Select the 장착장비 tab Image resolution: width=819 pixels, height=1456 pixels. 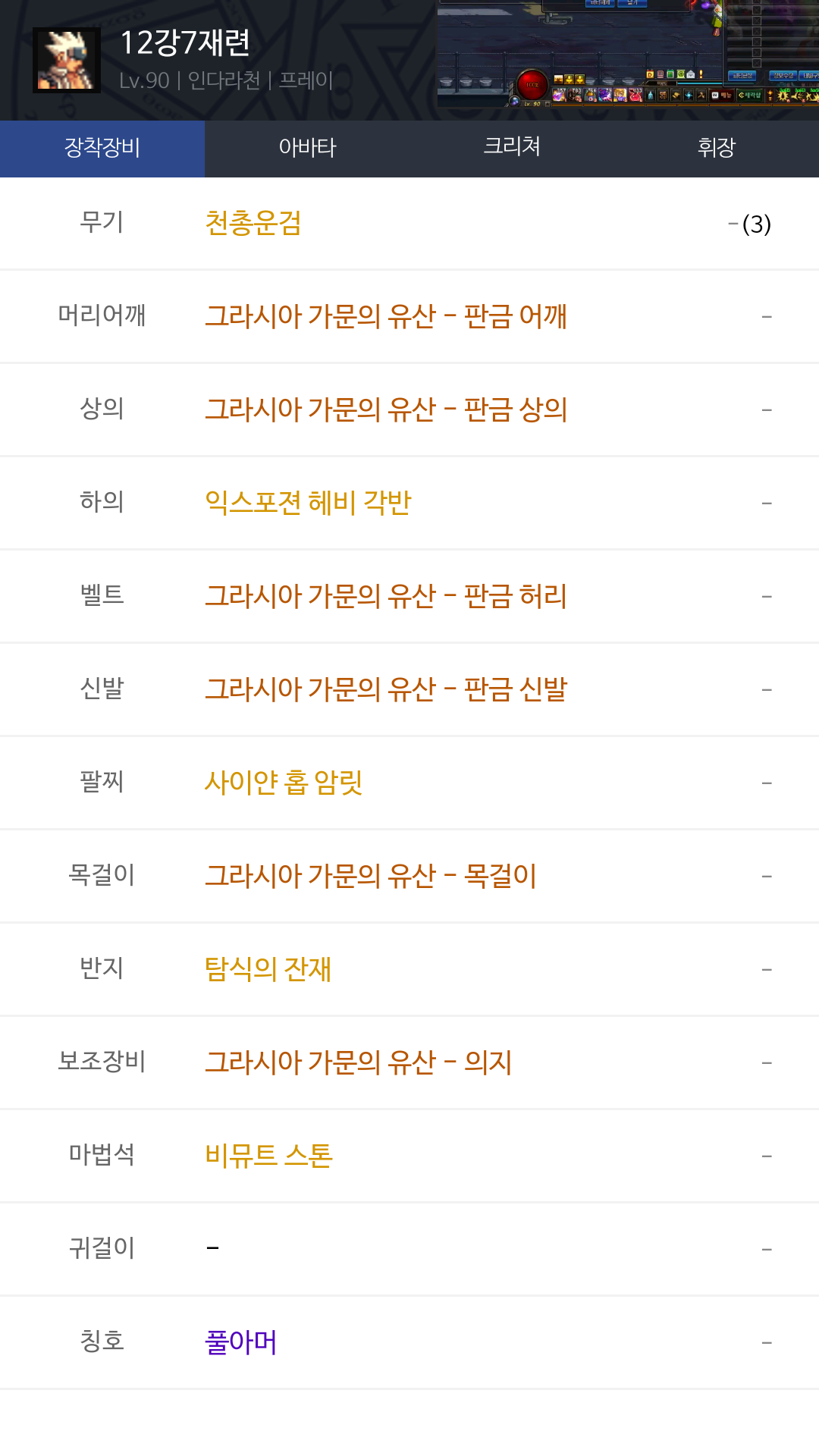(x=102, y=148)
